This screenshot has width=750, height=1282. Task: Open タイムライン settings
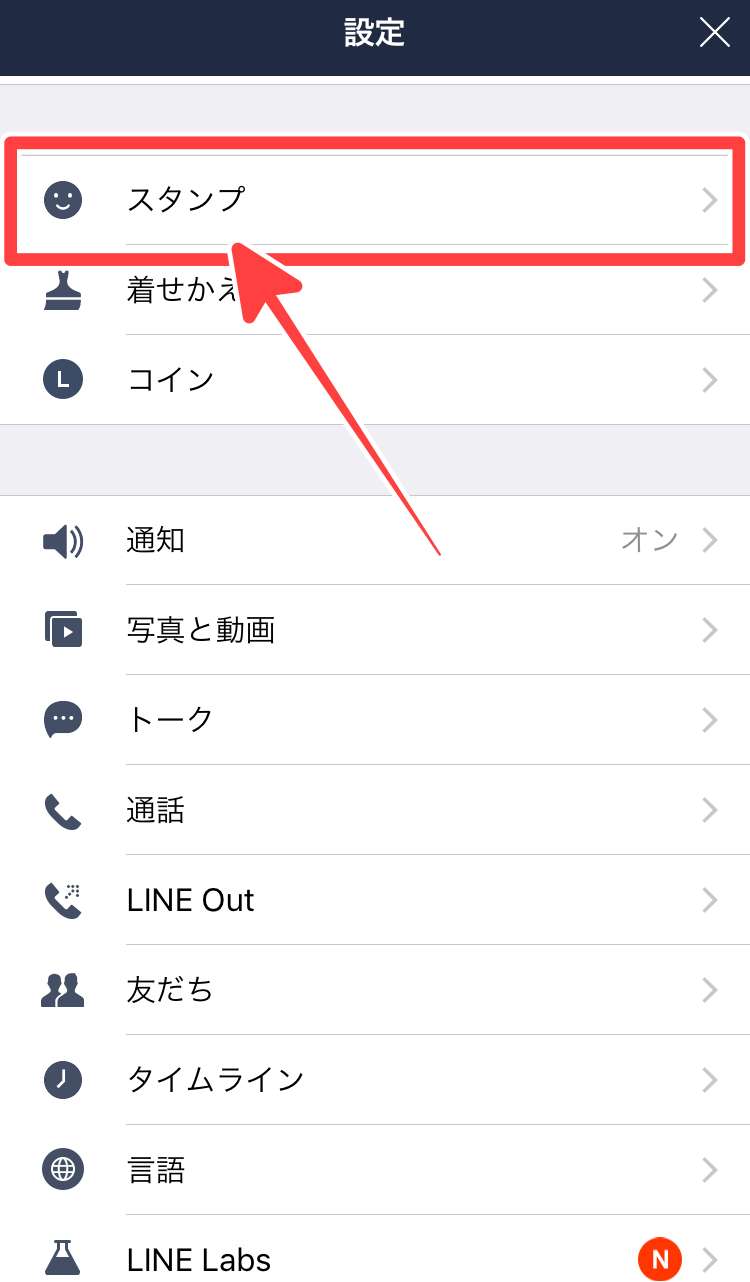(x=375, y=1080)
